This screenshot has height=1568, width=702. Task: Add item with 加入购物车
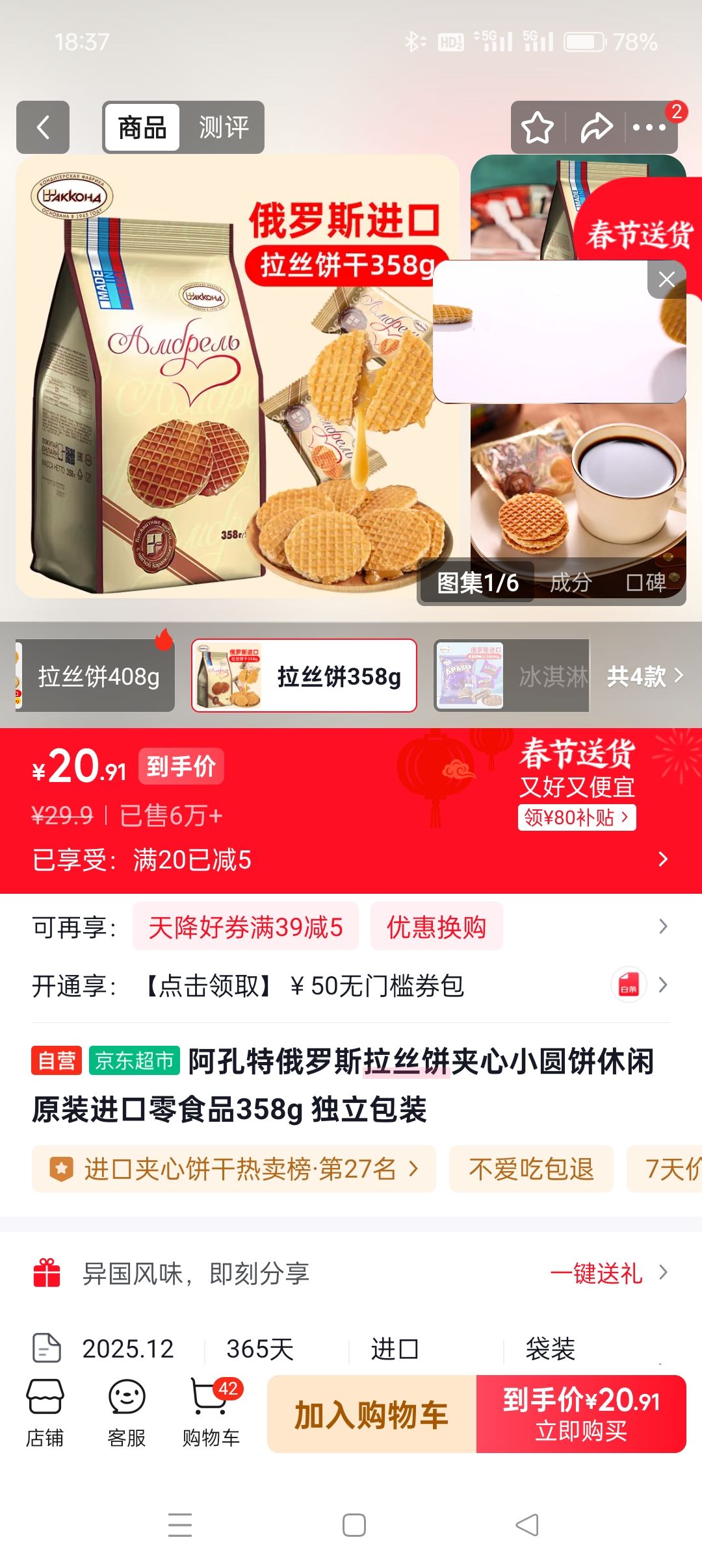[x=372, y=1414]
